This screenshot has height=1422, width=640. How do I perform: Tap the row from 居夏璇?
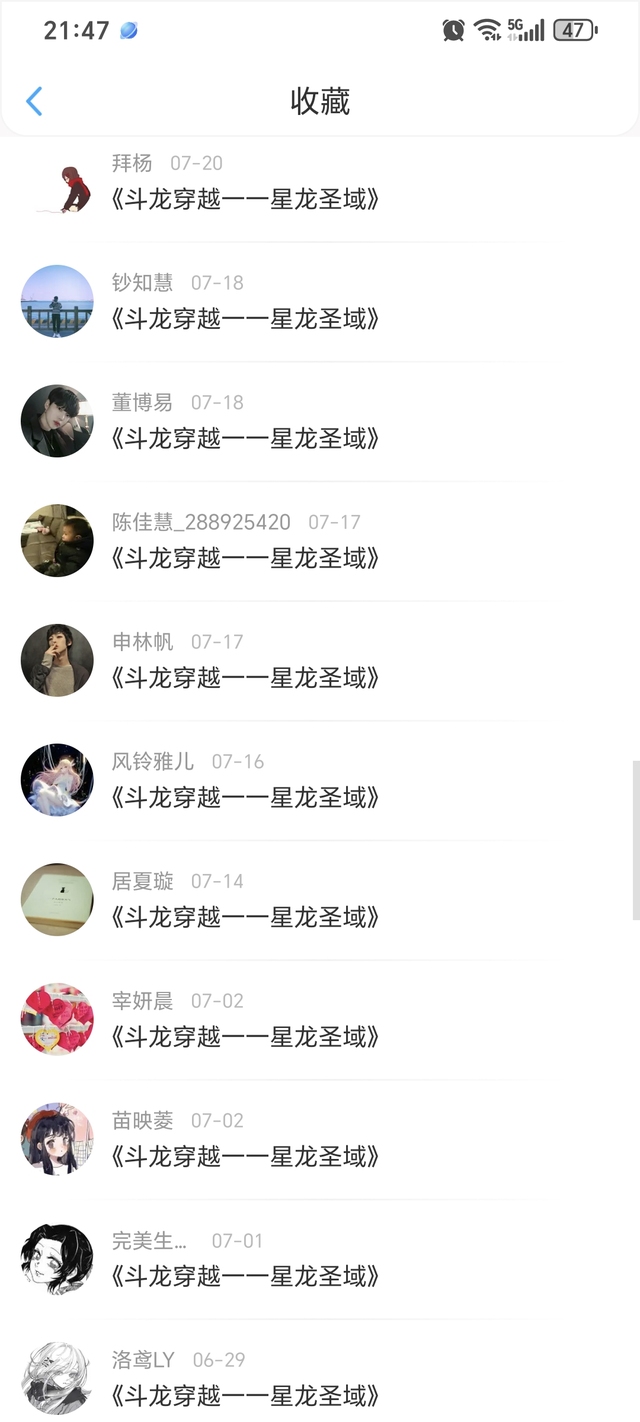(x=246, y=917)
